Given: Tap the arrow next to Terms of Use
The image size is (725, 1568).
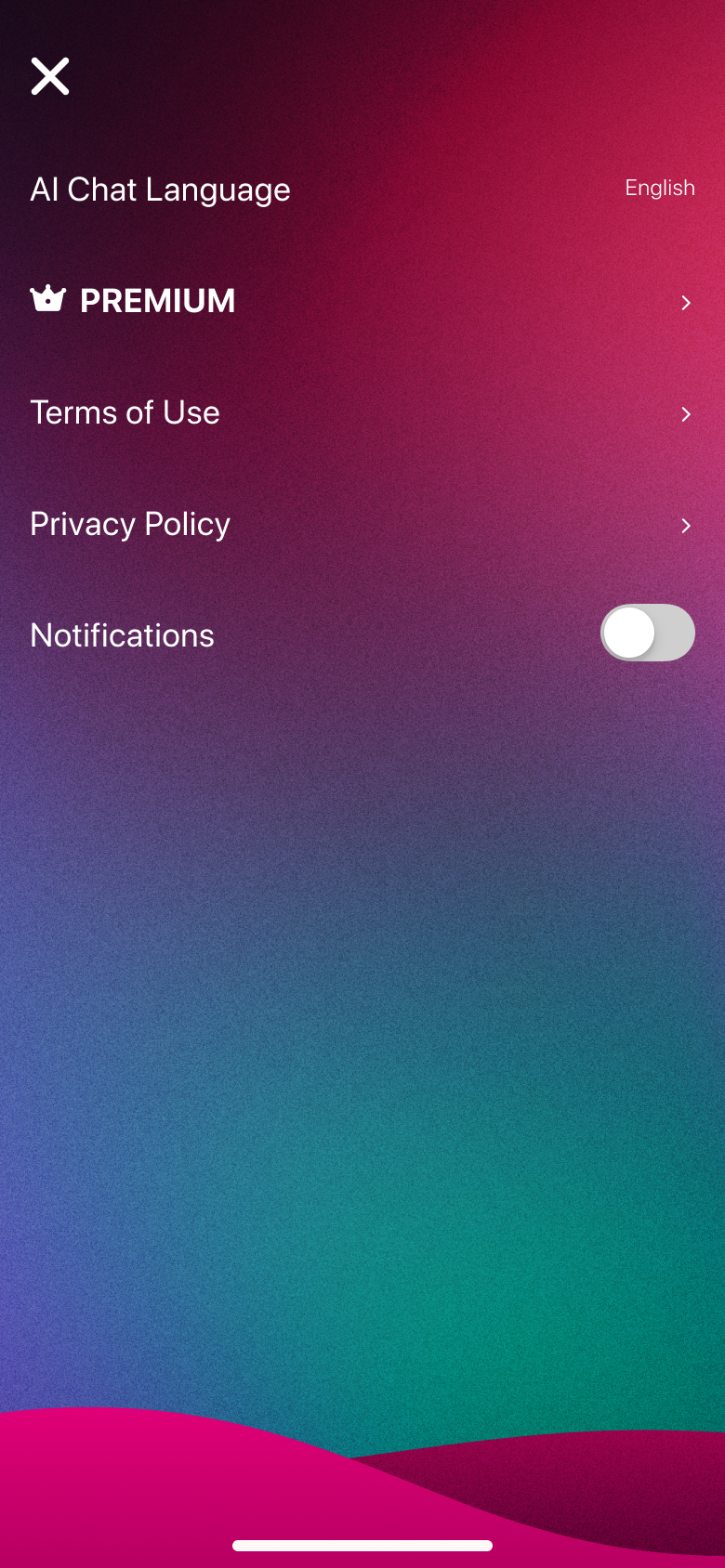Looking at the screenshot, I should point(685,413).
